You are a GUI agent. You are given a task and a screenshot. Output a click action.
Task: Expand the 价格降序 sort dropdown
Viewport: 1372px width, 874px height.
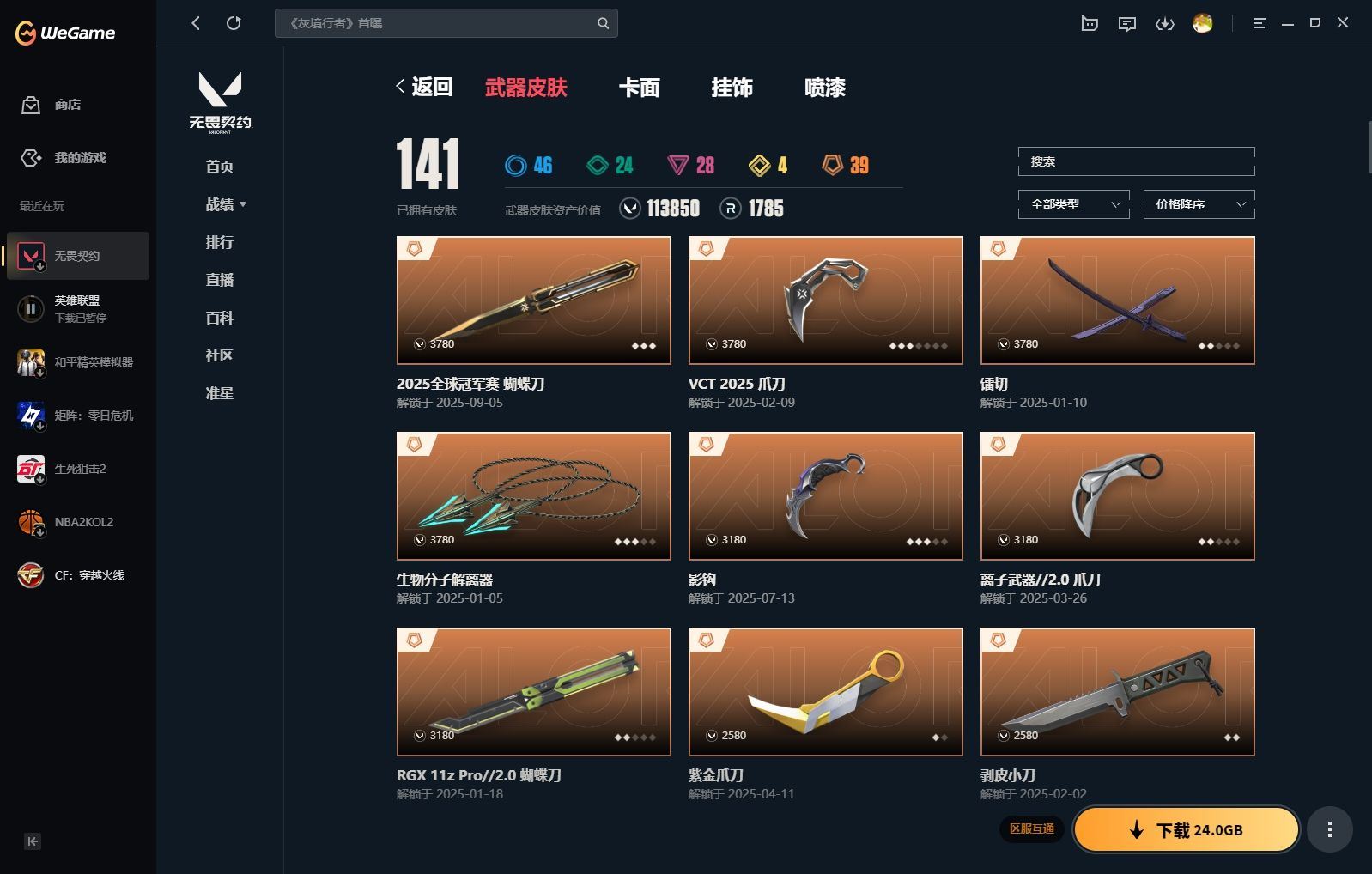click(1199, 204)
